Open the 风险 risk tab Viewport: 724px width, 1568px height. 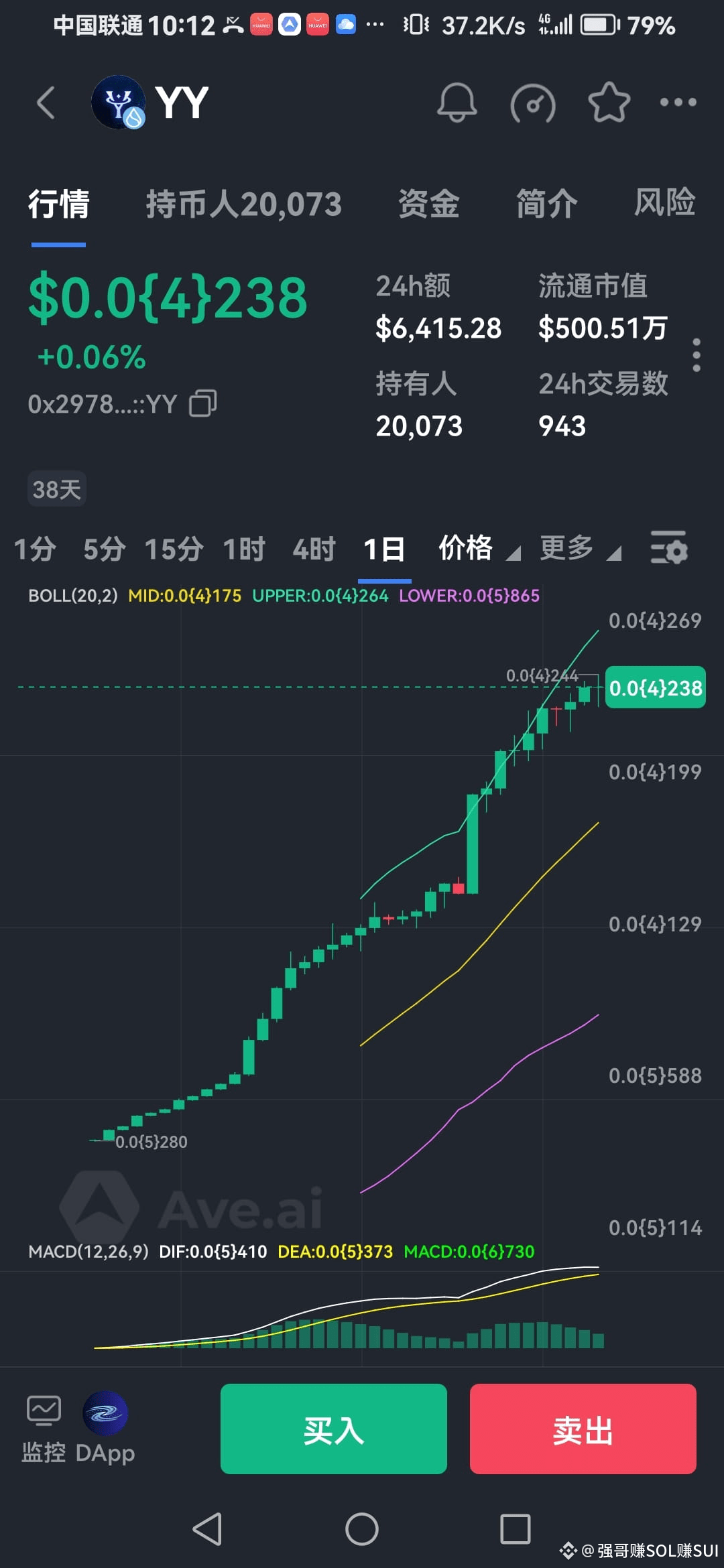point(665,204)
